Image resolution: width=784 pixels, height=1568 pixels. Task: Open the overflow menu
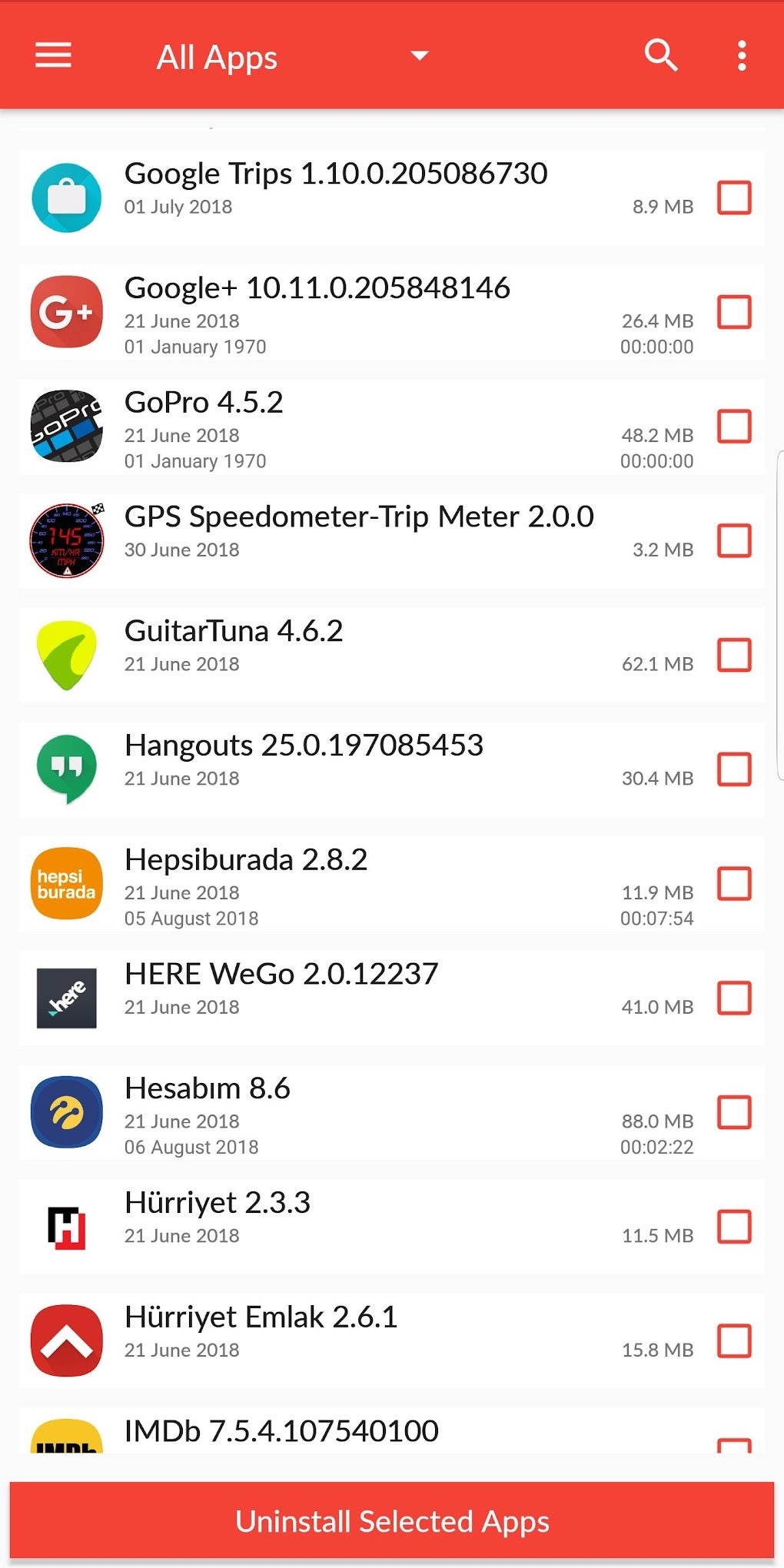(x=739, y=56)
